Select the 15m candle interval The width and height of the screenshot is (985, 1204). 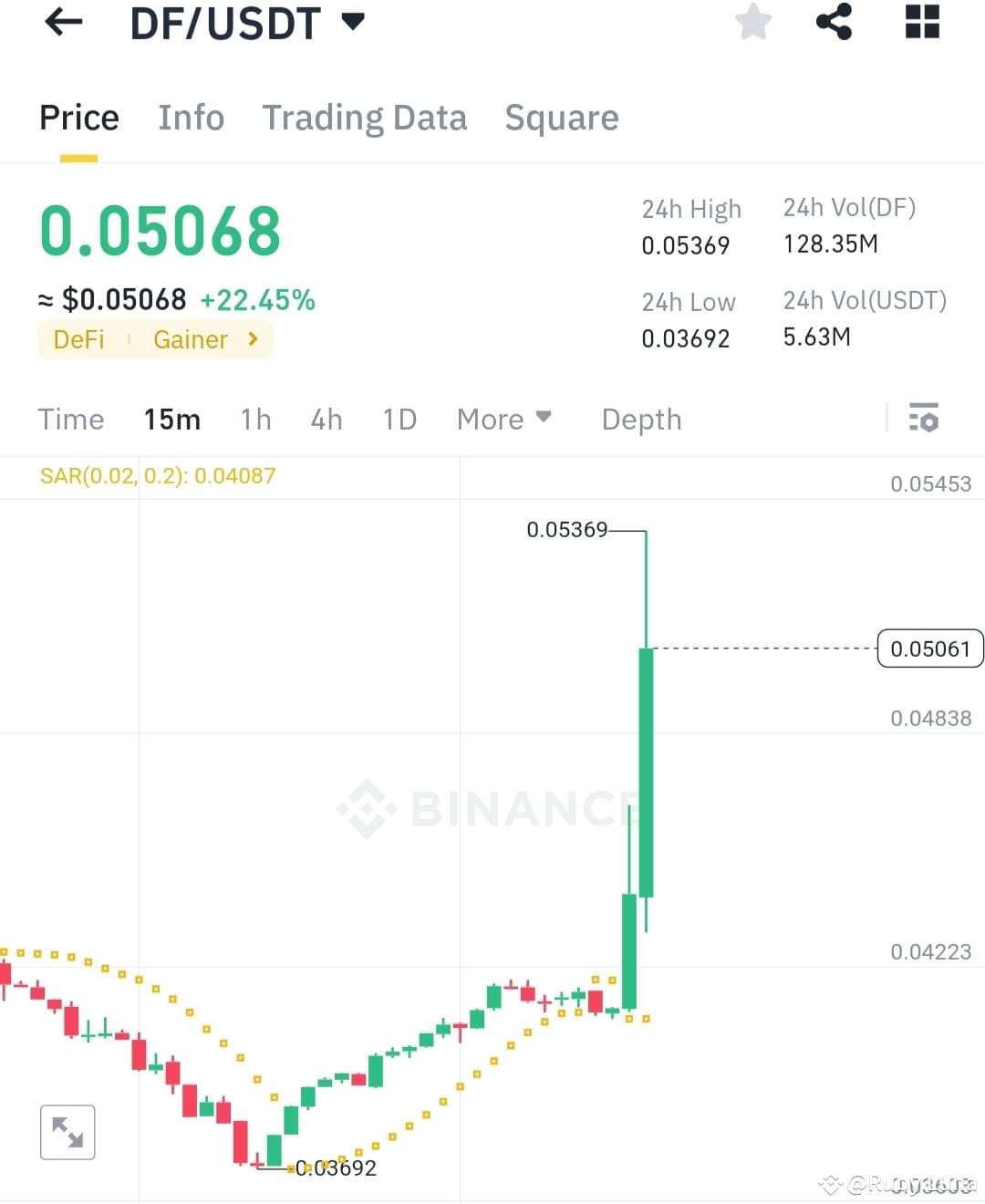coord(171,419)
